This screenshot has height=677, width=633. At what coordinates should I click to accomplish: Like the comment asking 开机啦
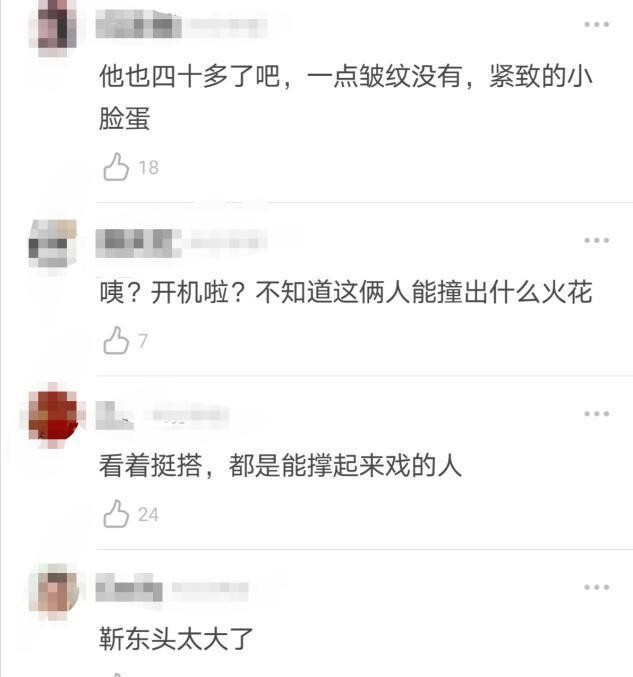(117, 341)
